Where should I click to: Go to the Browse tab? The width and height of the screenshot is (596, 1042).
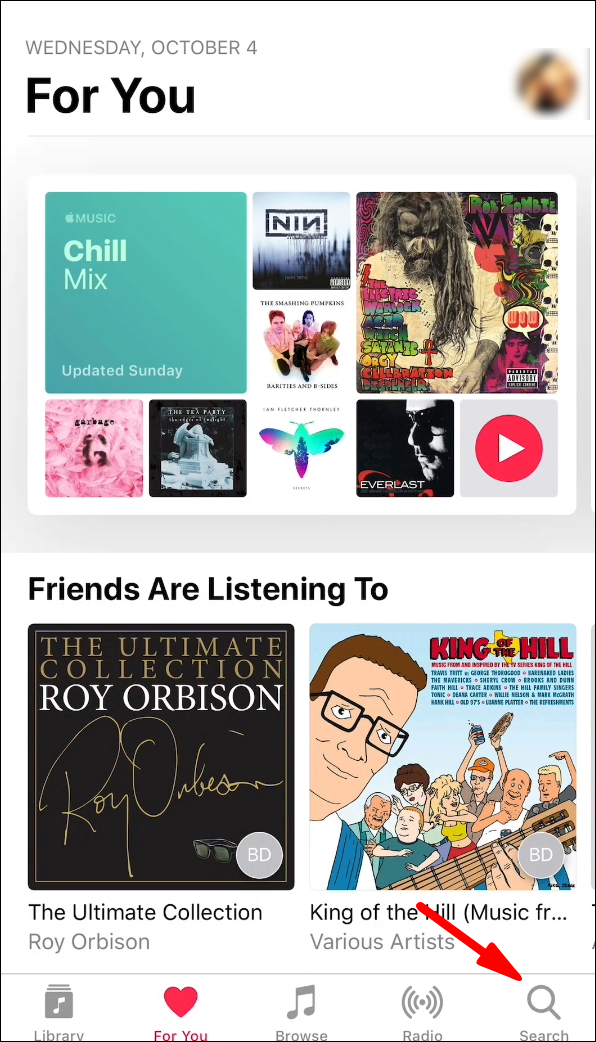tap(301, 1011)
